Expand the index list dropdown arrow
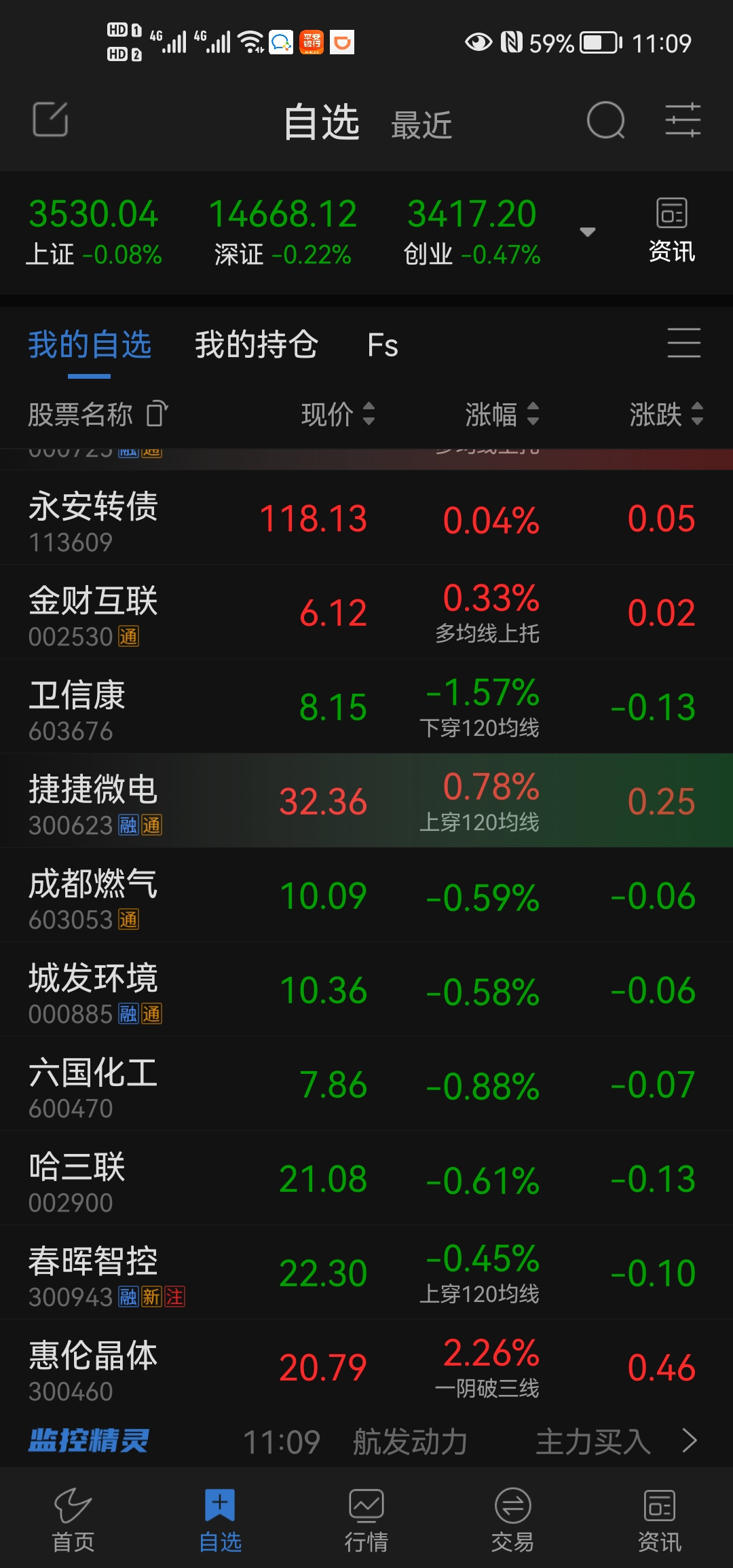 588,232
